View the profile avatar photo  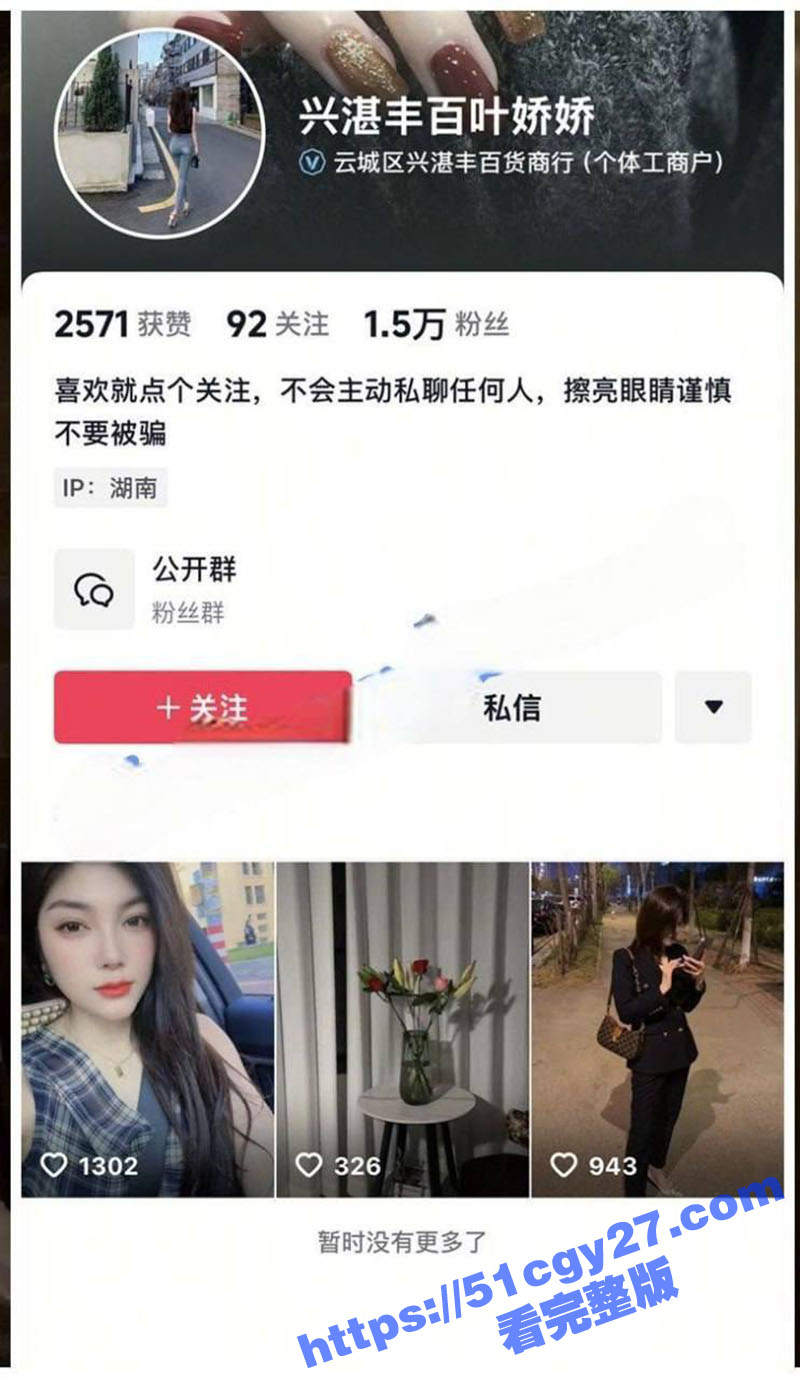(159, 133)
